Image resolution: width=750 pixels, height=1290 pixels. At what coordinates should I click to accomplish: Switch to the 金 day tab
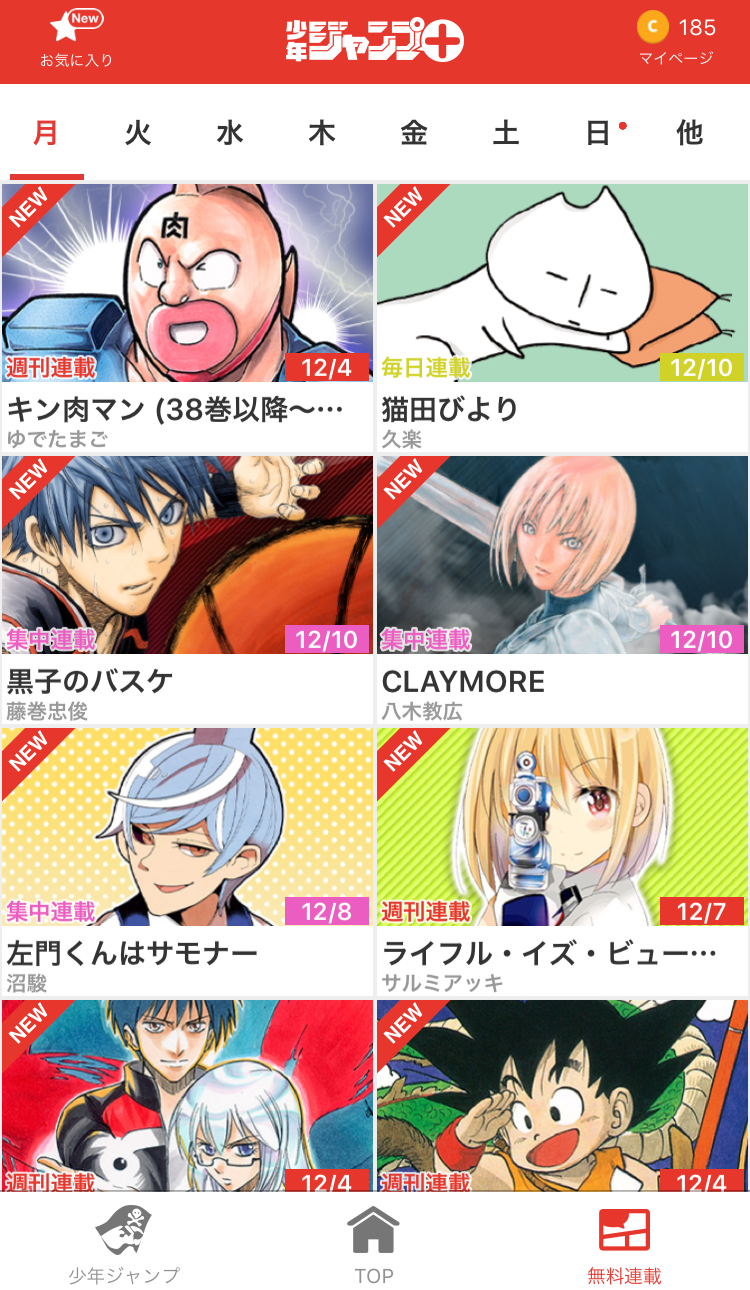click(x=414, y=133)
